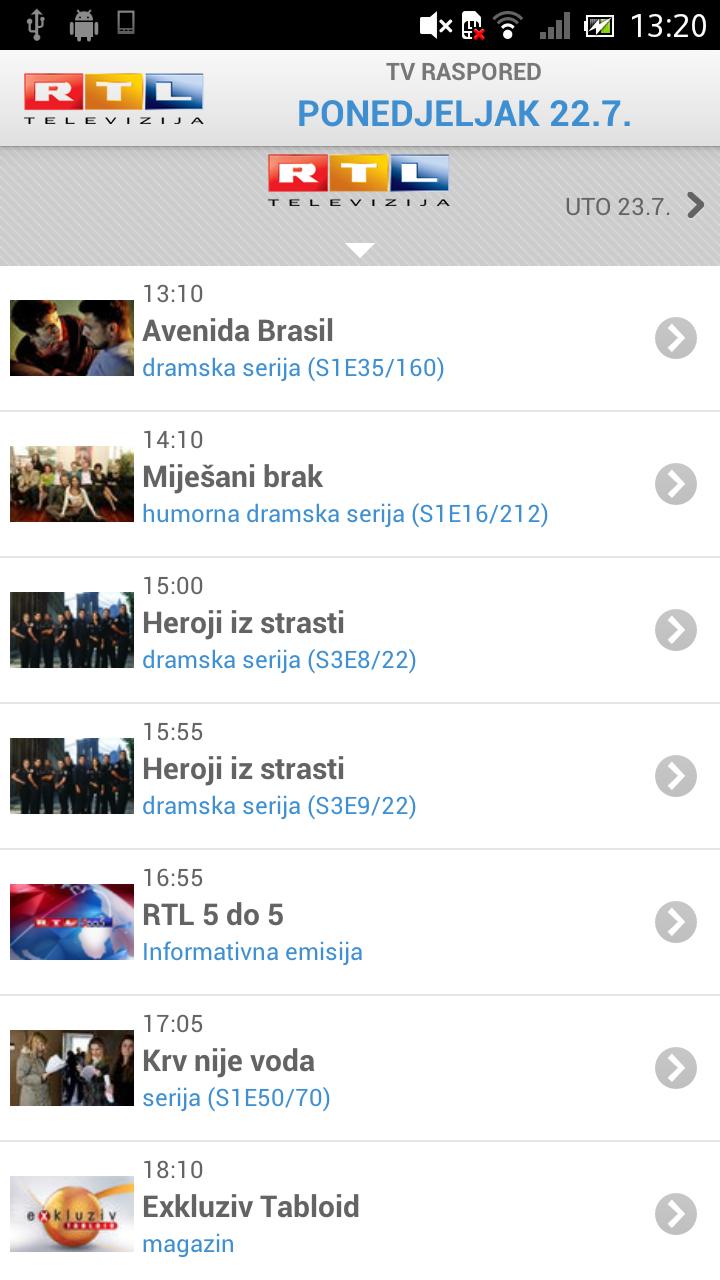This screenshot has height=1280, width=720.
Task: Select the Avenida Brasil show thumbnail
Action: (x=71, y=338)
